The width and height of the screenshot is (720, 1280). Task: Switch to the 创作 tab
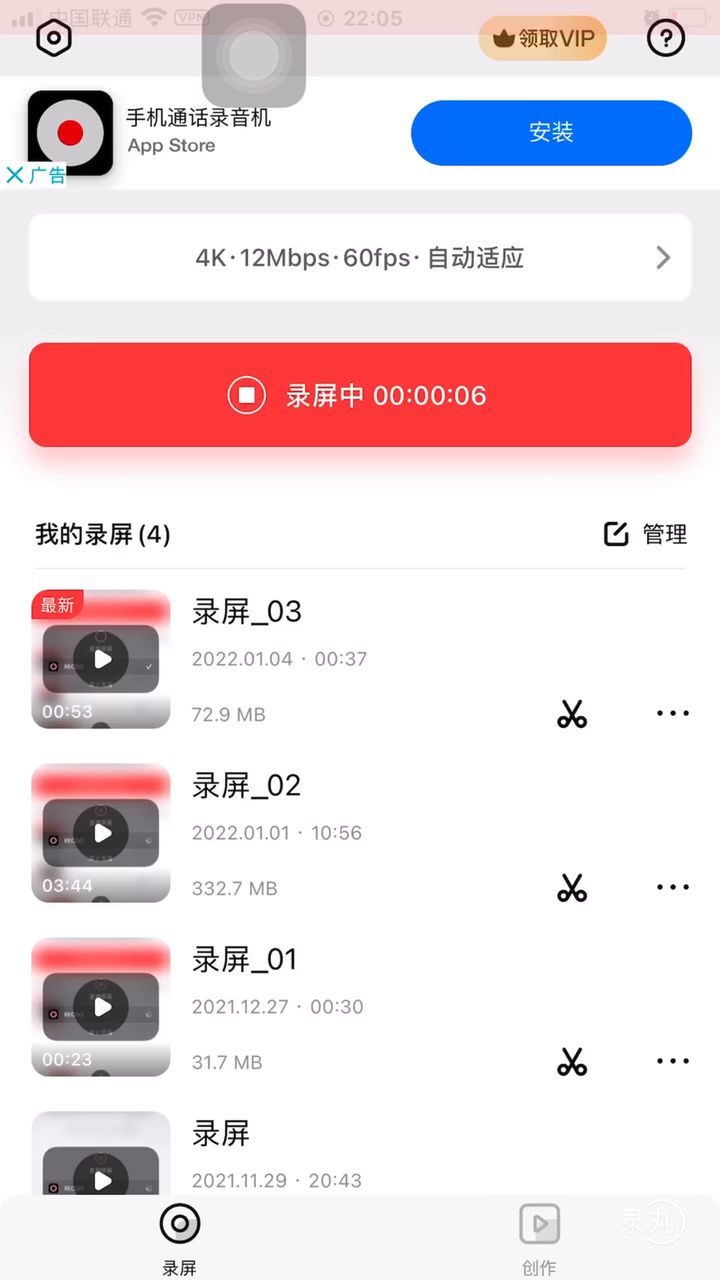point(539,1238)
